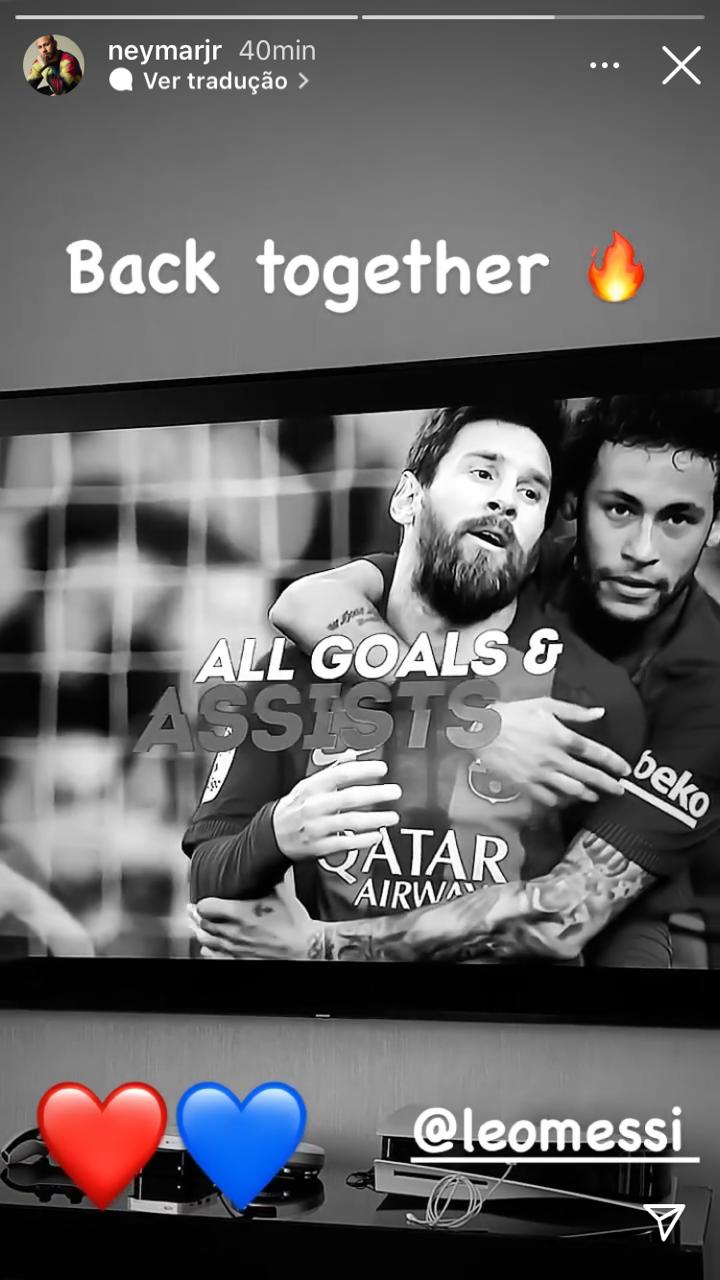This screenshot has width=720, height=1280.
Task: Open neymarjr's profile picture
Action: click(54, 66)
